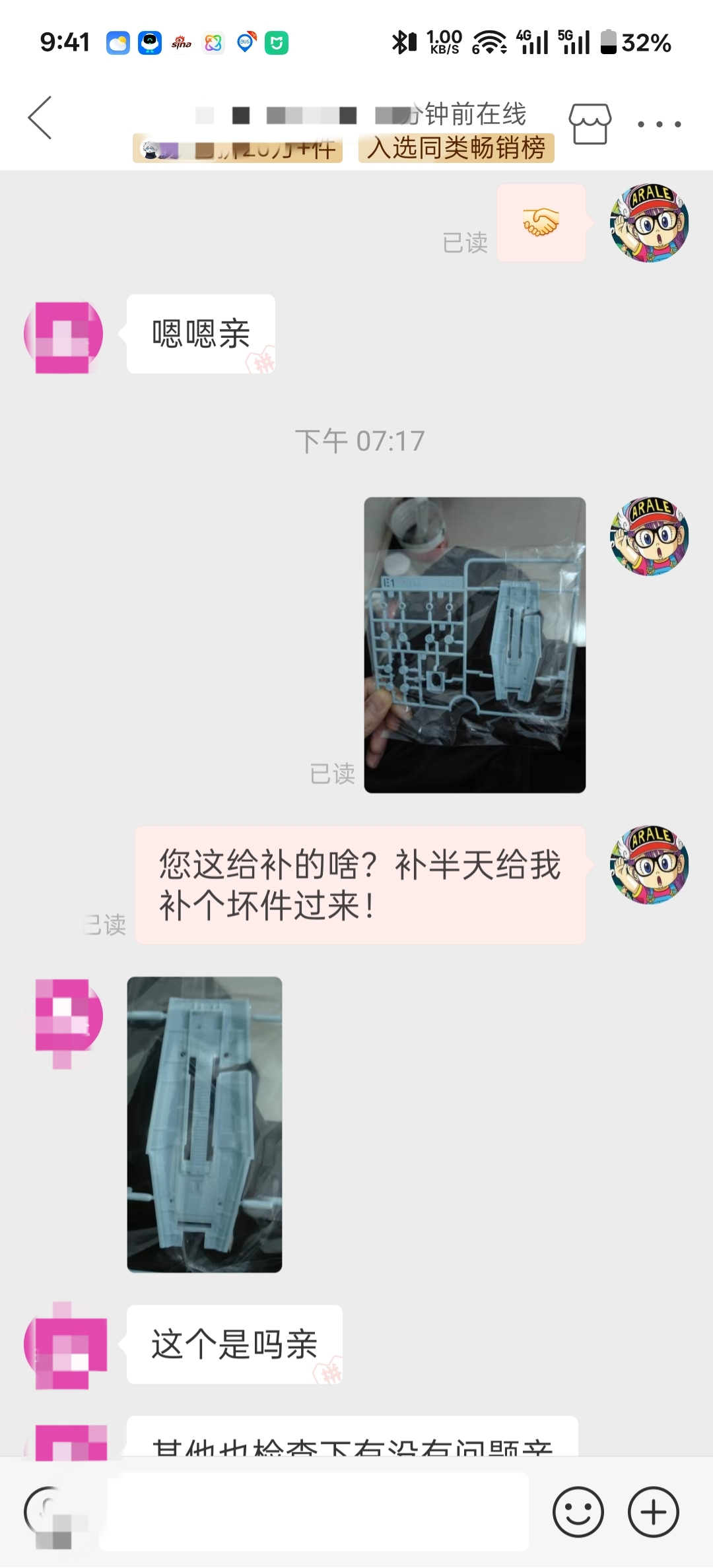713x1568 pixels.
Task: Open the seller's shop icon
Action: [x=590, y=123]
